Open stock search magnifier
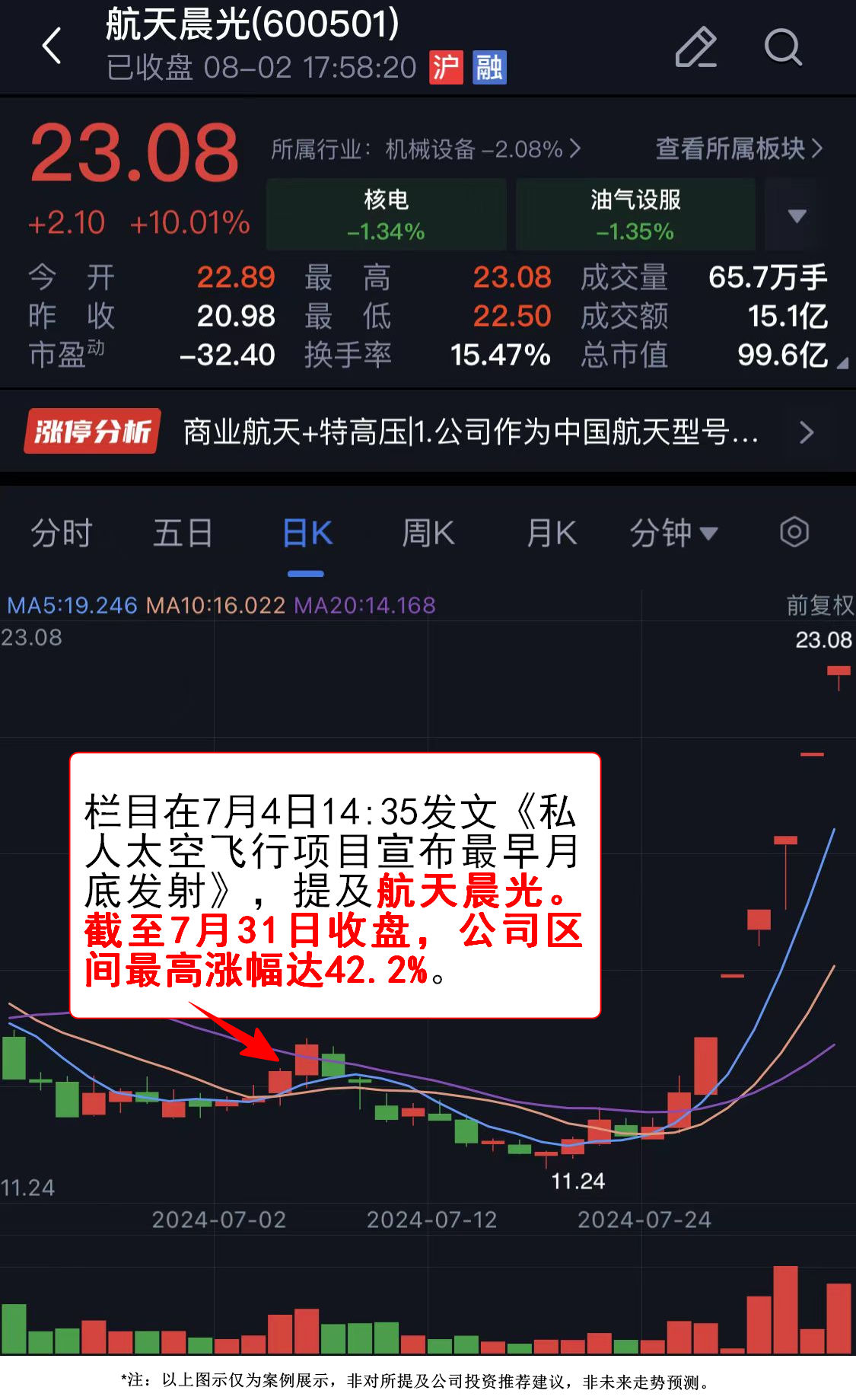Screen dimensions: 856x1400 (x=782, y=47)
